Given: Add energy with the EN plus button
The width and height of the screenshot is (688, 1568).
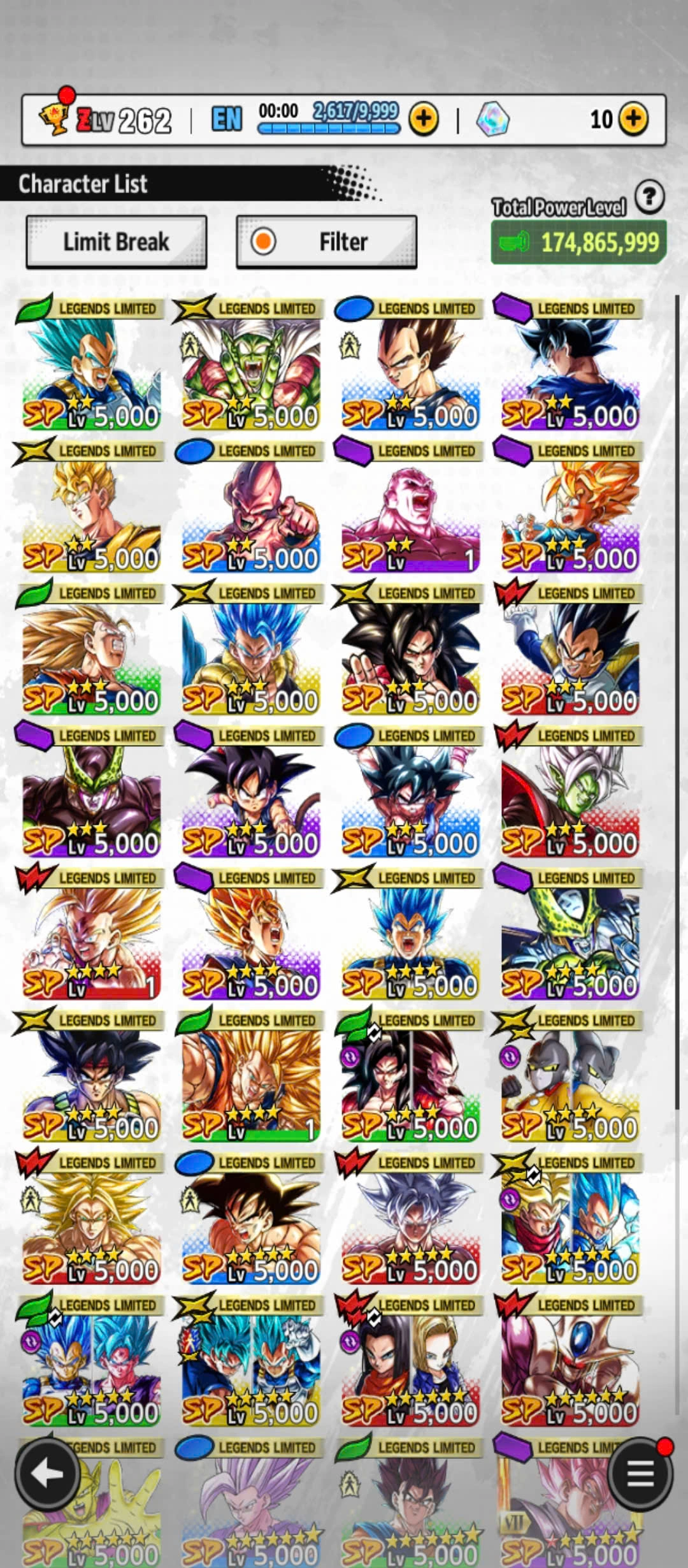Looking at the screenshot, I should click(424, 119).
